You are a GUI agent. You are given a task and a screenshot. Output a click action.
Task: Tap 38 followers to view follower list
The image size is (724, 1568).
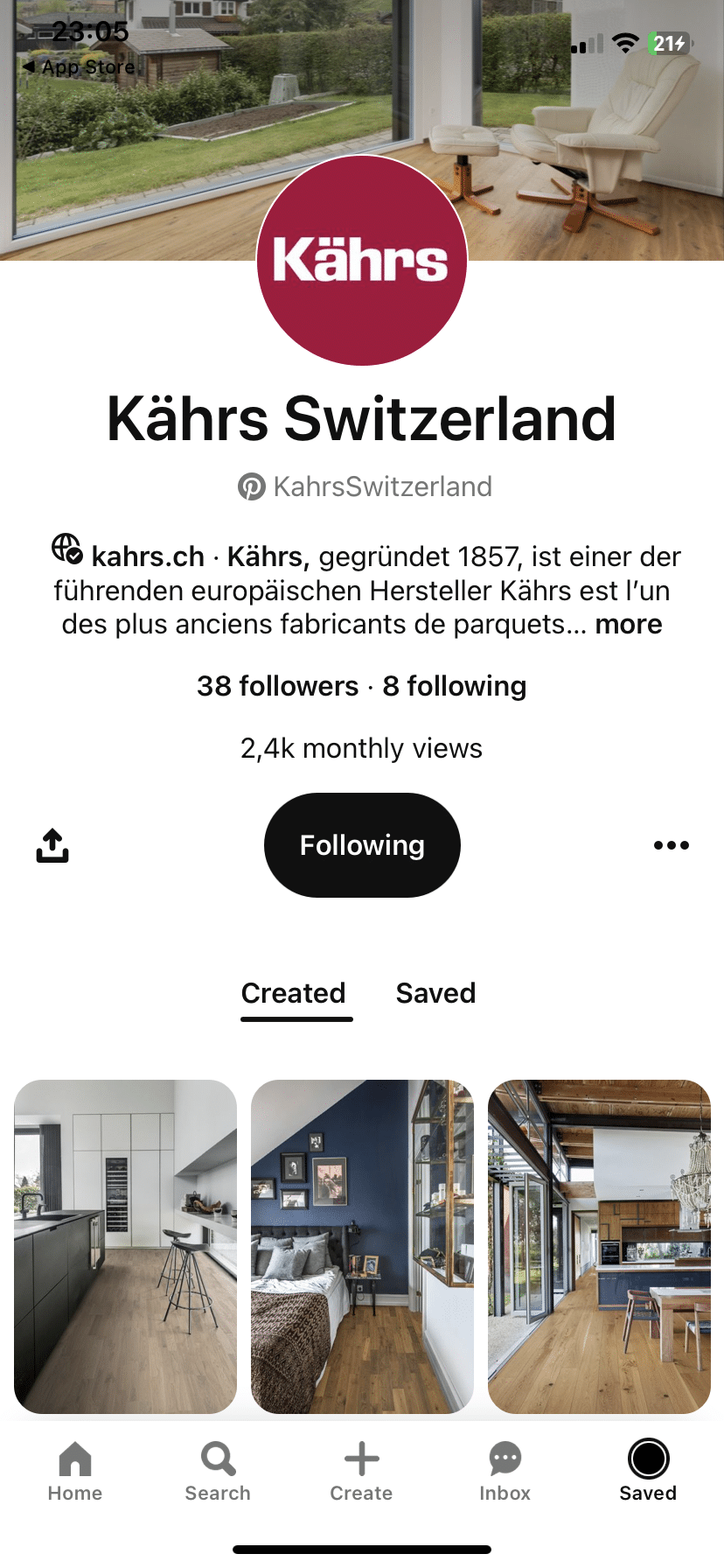pos(278,686)
